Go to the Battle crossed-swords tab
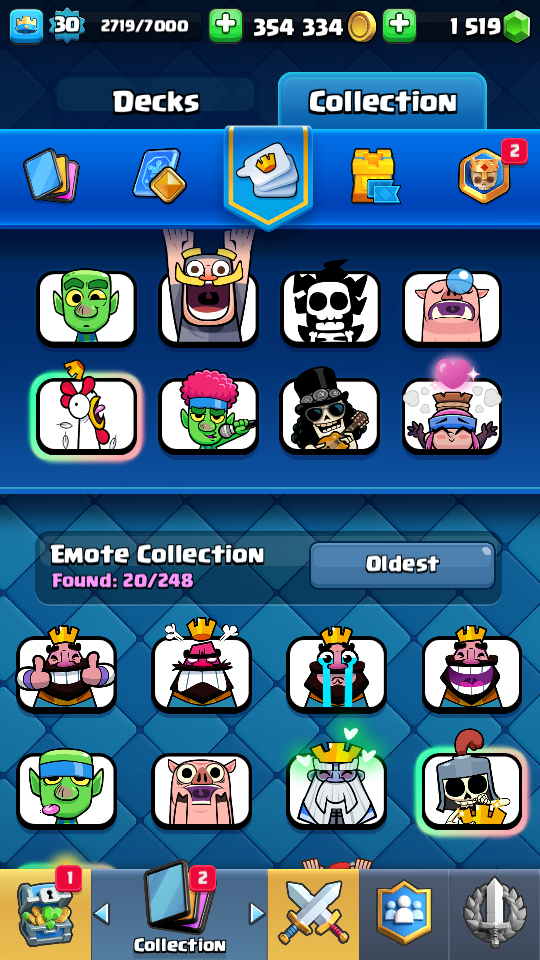Viewport: 540px width, 960px height. (x=313, y=914)
